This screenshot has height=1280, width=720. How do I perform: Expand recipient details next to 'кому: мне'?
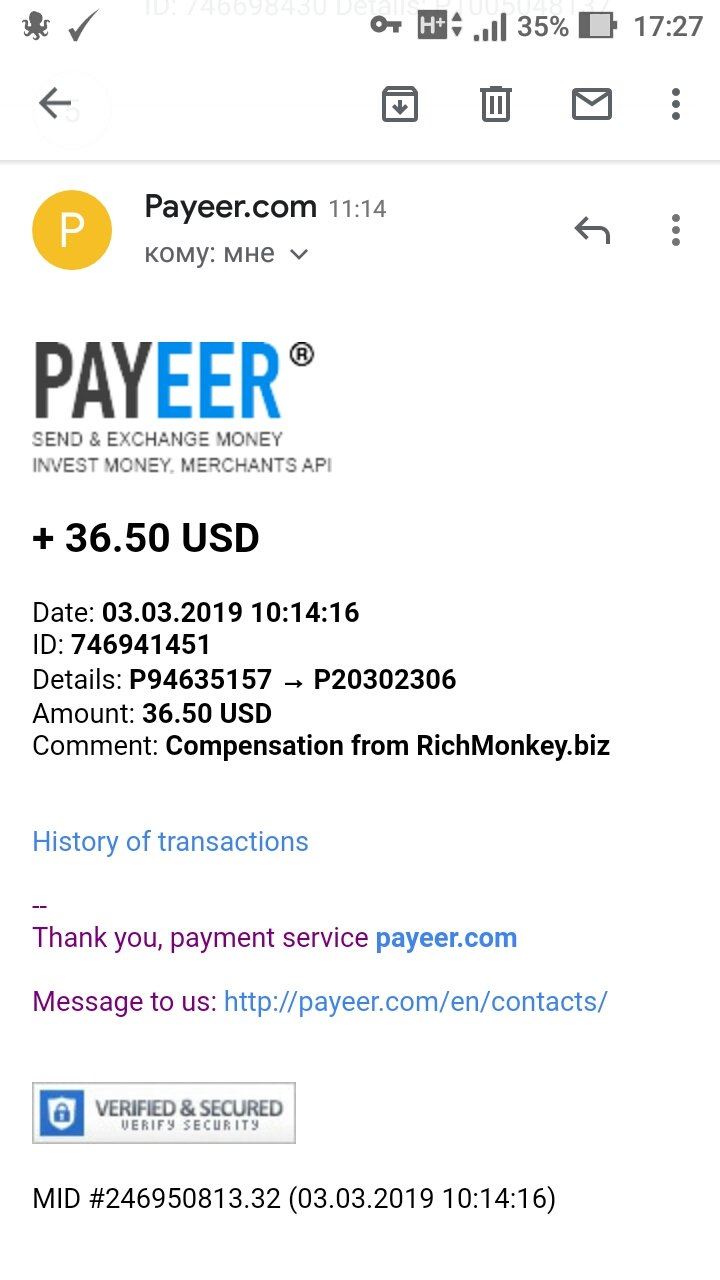click(x=298, y=255)
